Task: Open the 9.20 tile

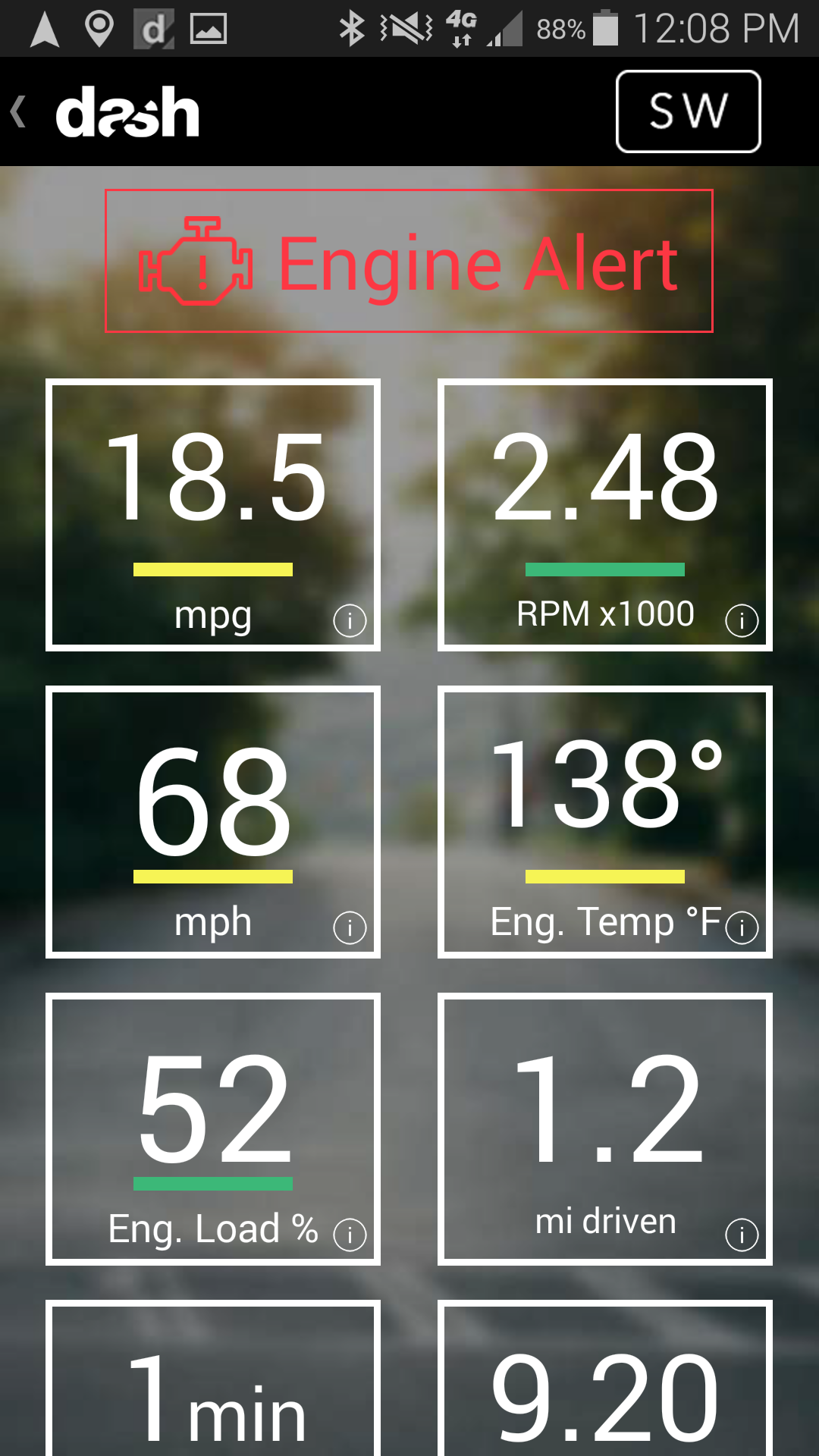Action: (x=605, y=1380)
